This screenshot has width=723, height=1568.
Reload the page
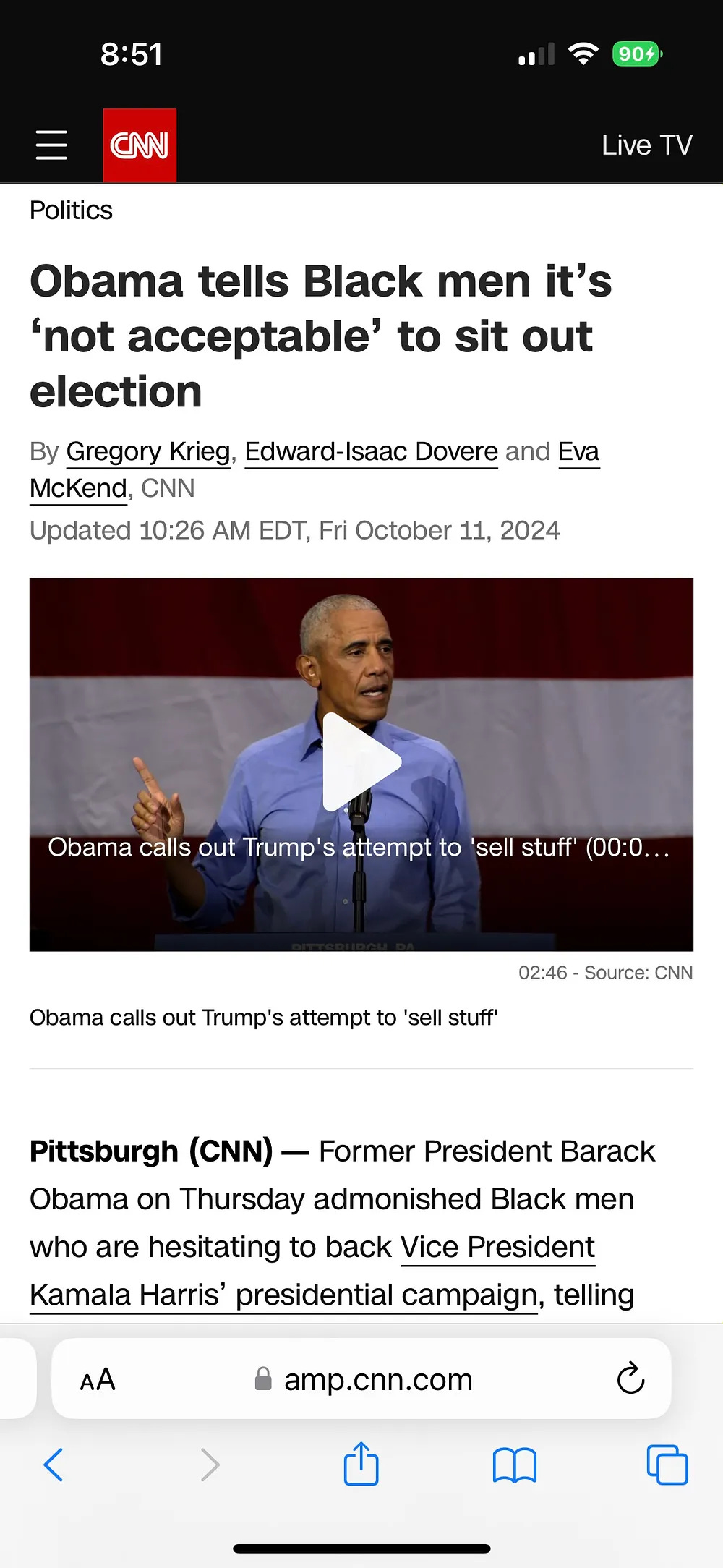click(x=630, y=1379)
